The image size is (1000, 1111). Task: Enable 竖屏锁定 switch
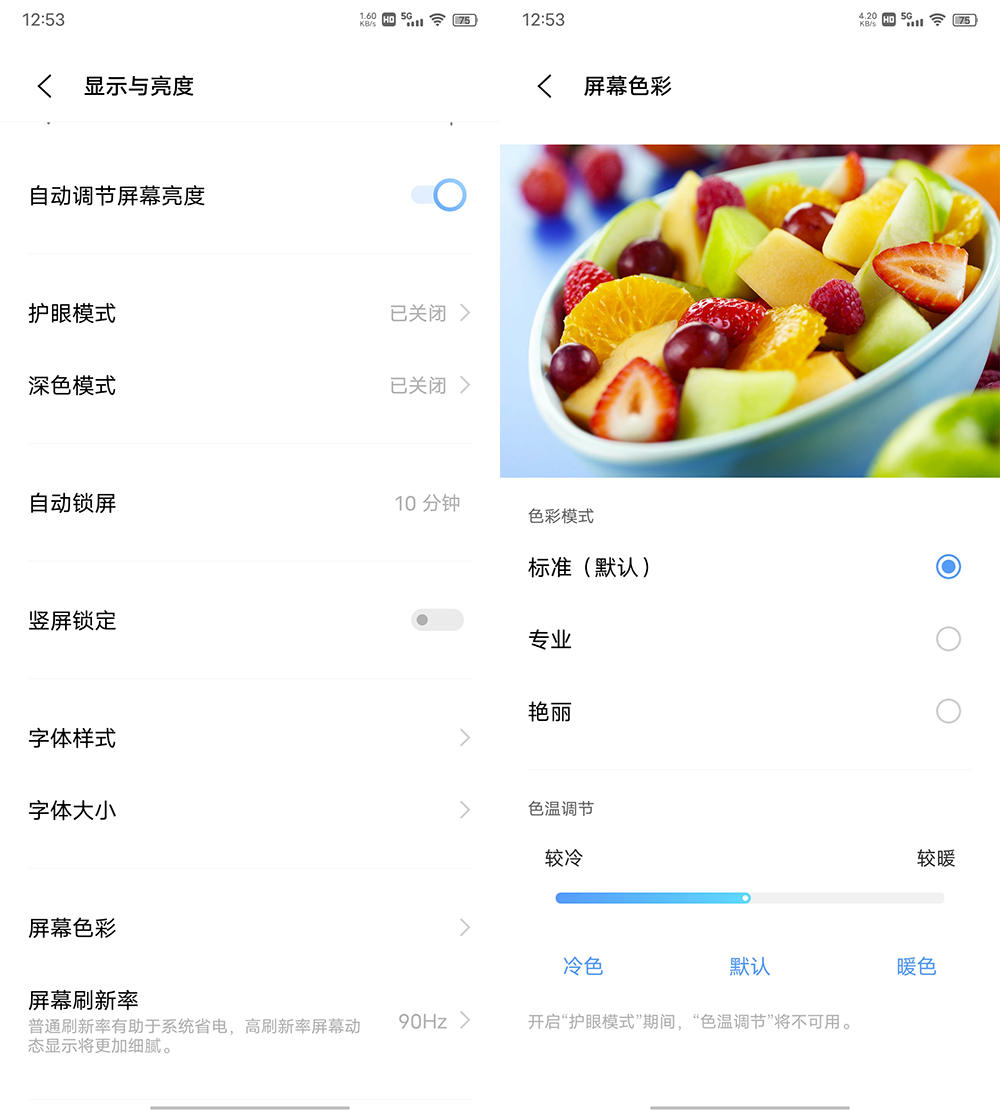pyautogui.click(x=437, y=620)
